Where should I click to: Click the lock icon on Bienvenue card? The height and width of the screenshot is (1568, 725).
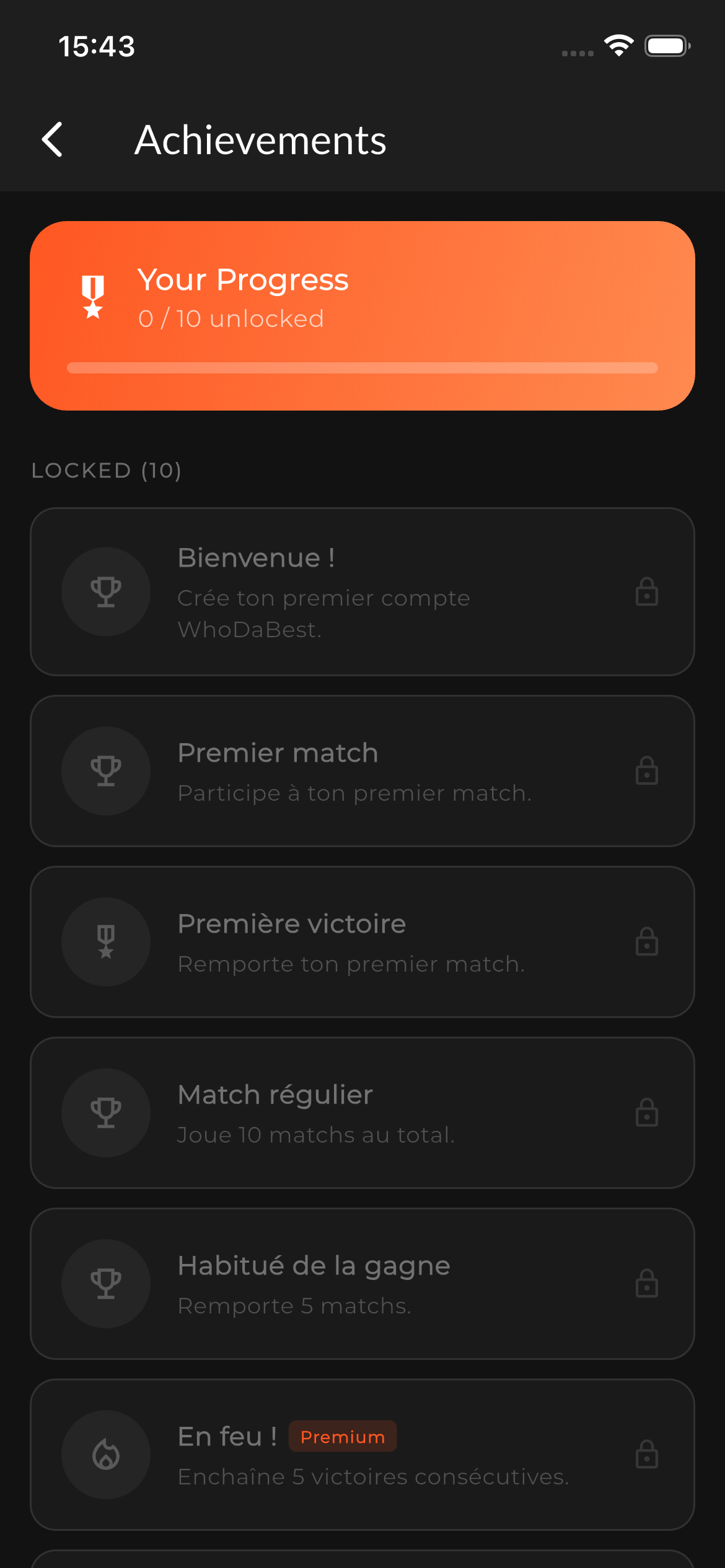[x=646, y=591]
